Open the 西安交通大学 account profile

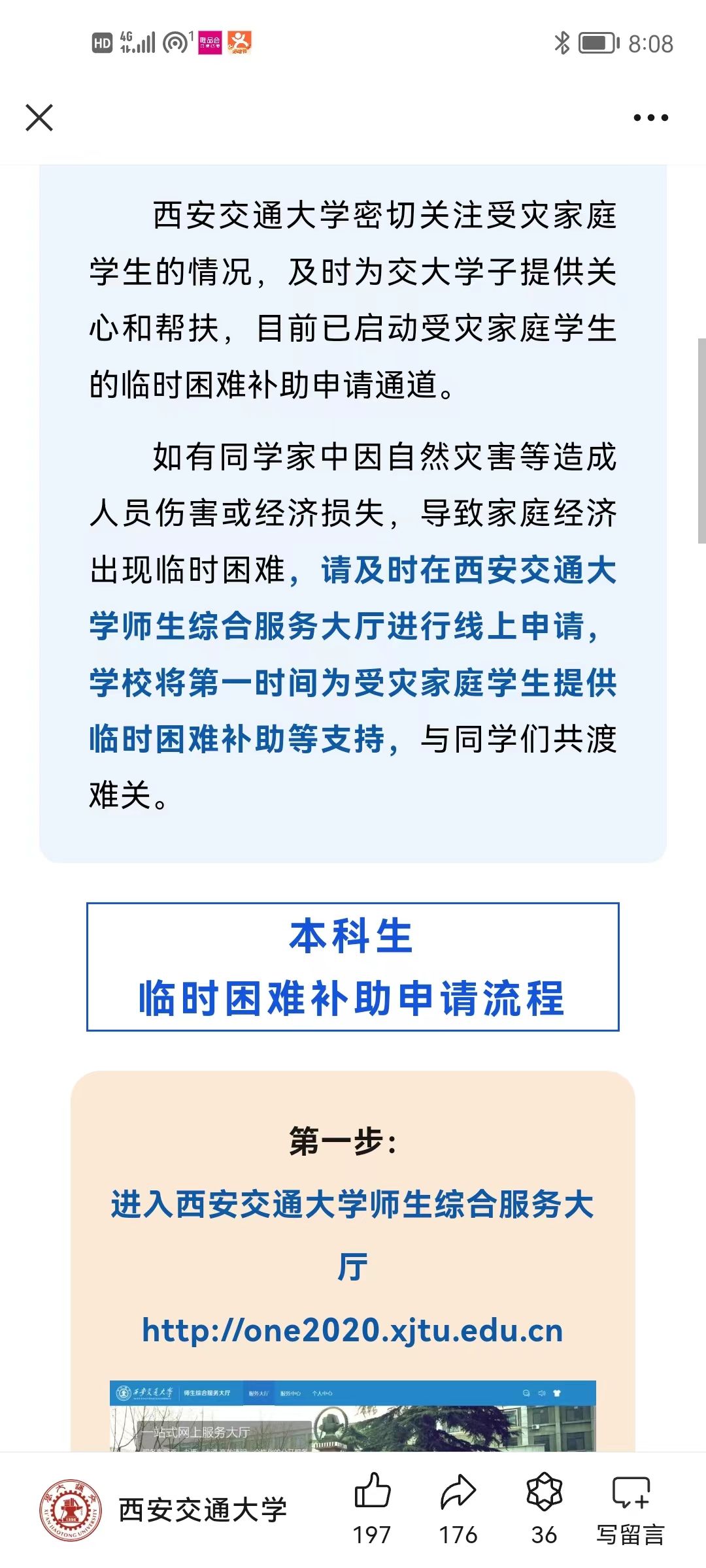pyautogui.click(x=163, y=1510)
